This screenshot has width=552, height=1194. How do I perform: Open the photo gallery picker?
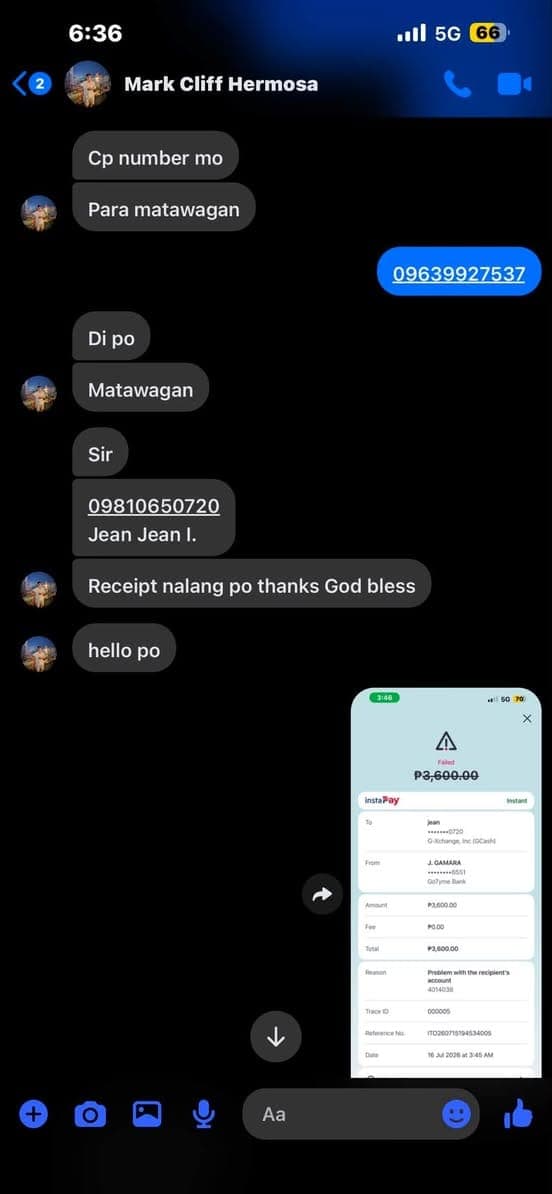coord(147,1114)
